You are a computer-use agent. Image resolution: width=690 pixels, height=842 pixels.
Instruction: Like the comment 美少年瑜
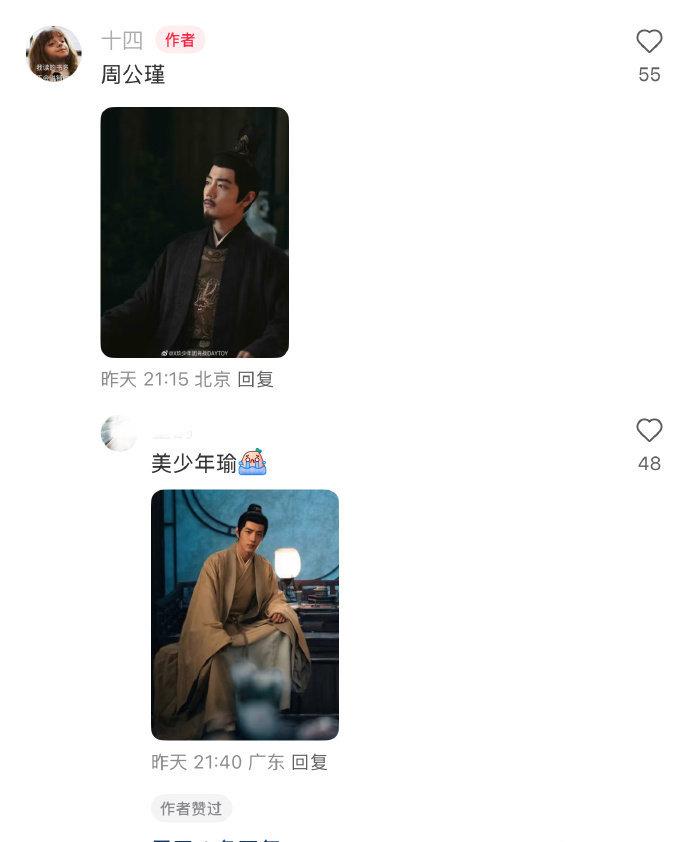(x=649, y=431)
